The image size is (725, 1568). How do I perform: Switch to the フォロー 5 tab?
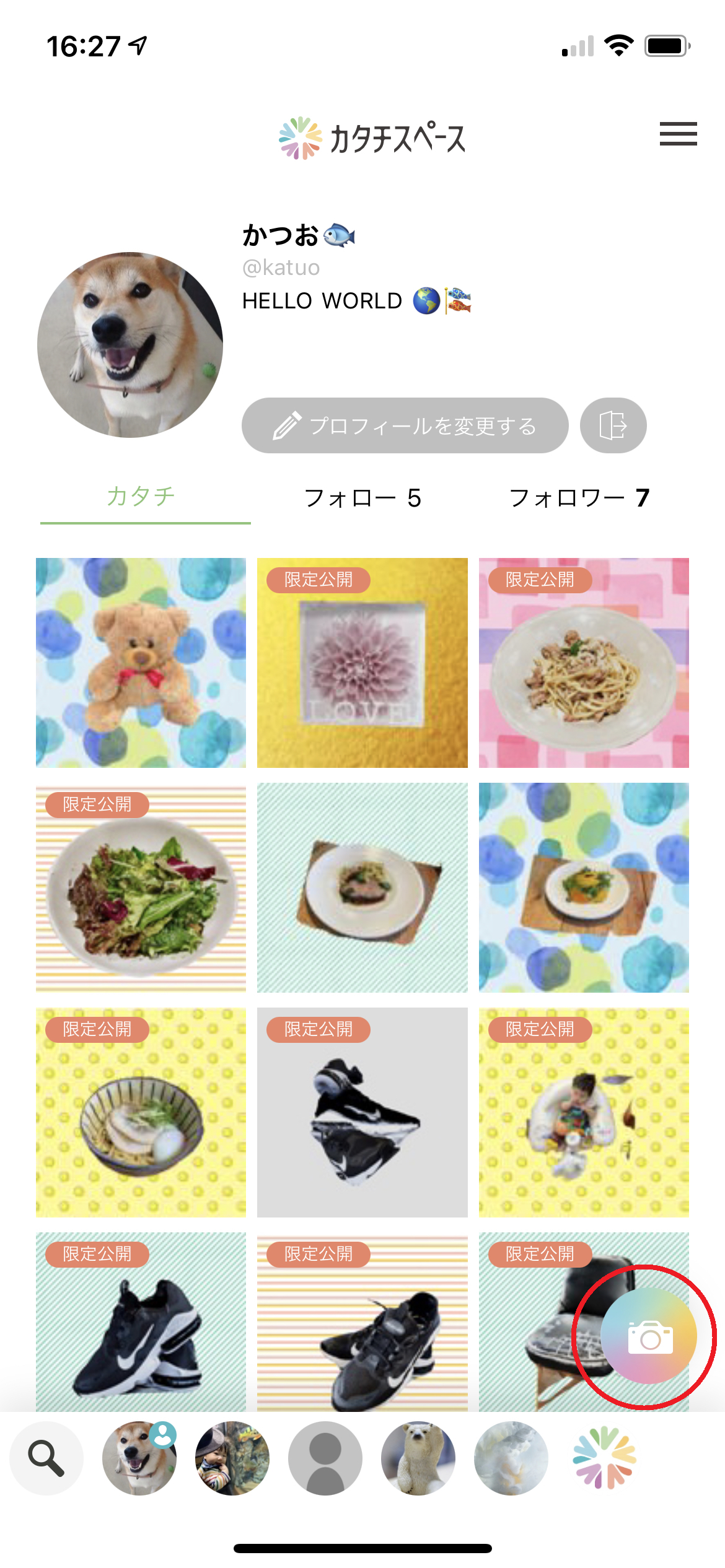(362, 498)
